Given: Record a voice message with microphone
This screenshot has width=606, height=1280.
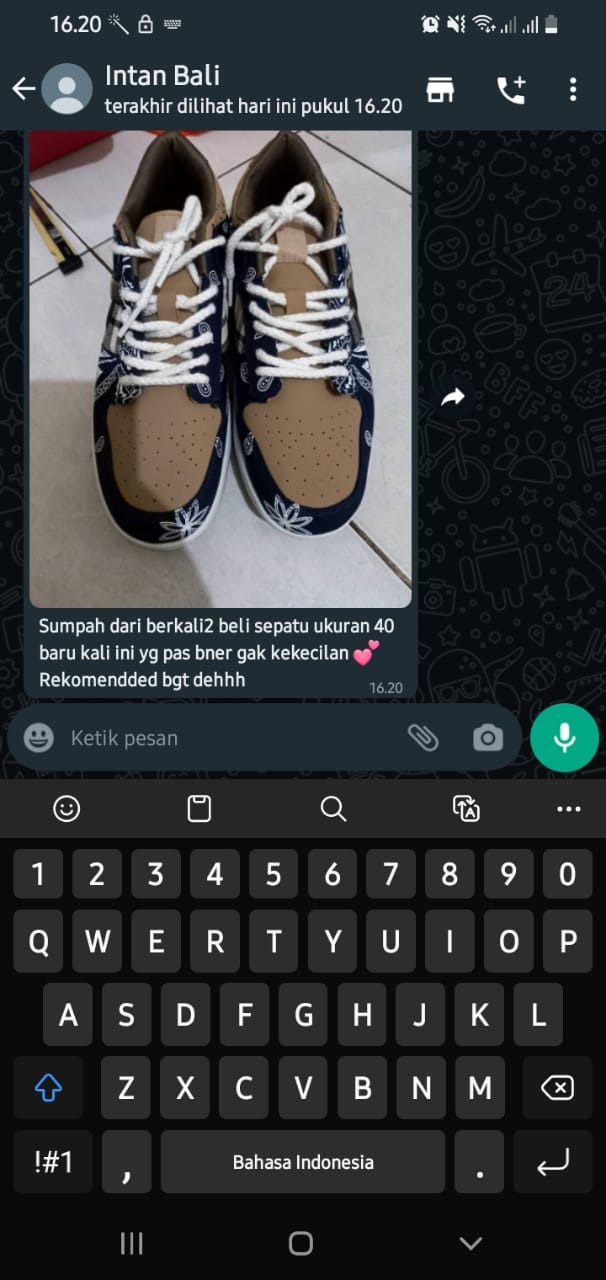Looking at the screenshot, I should (x=564, y=738).
